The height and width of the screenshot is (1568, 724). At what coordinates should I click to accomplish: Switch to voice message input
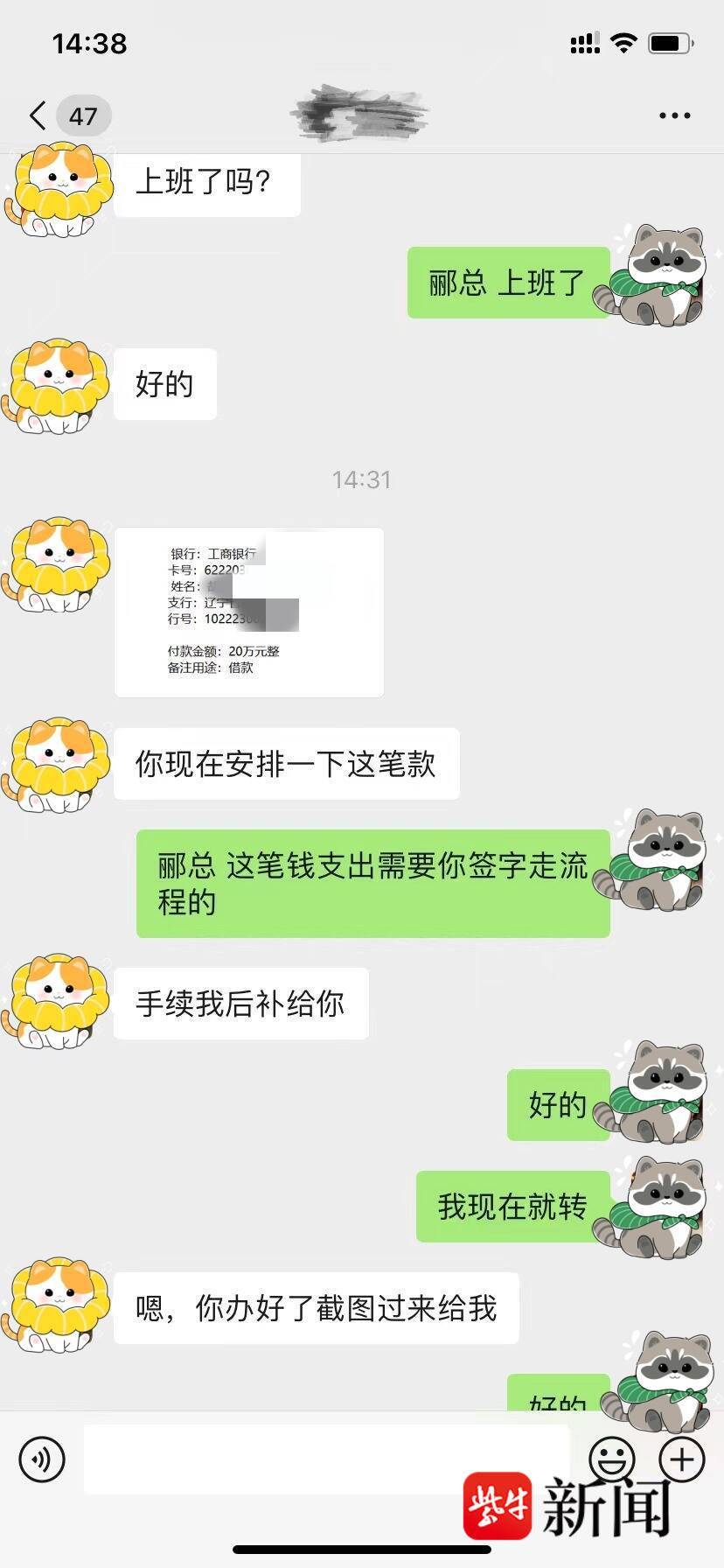click(x=42, y=1459)
